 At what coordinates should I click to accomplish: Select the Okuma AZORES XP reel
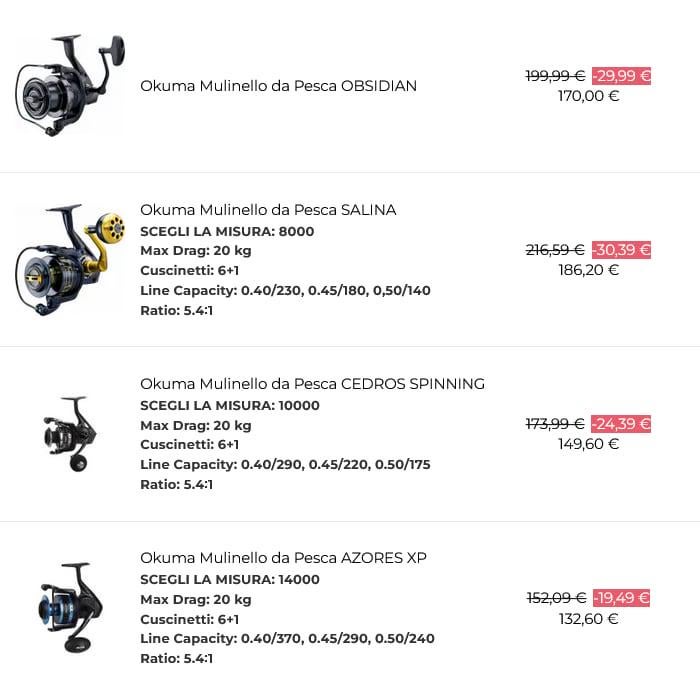(x=283, y=558)
